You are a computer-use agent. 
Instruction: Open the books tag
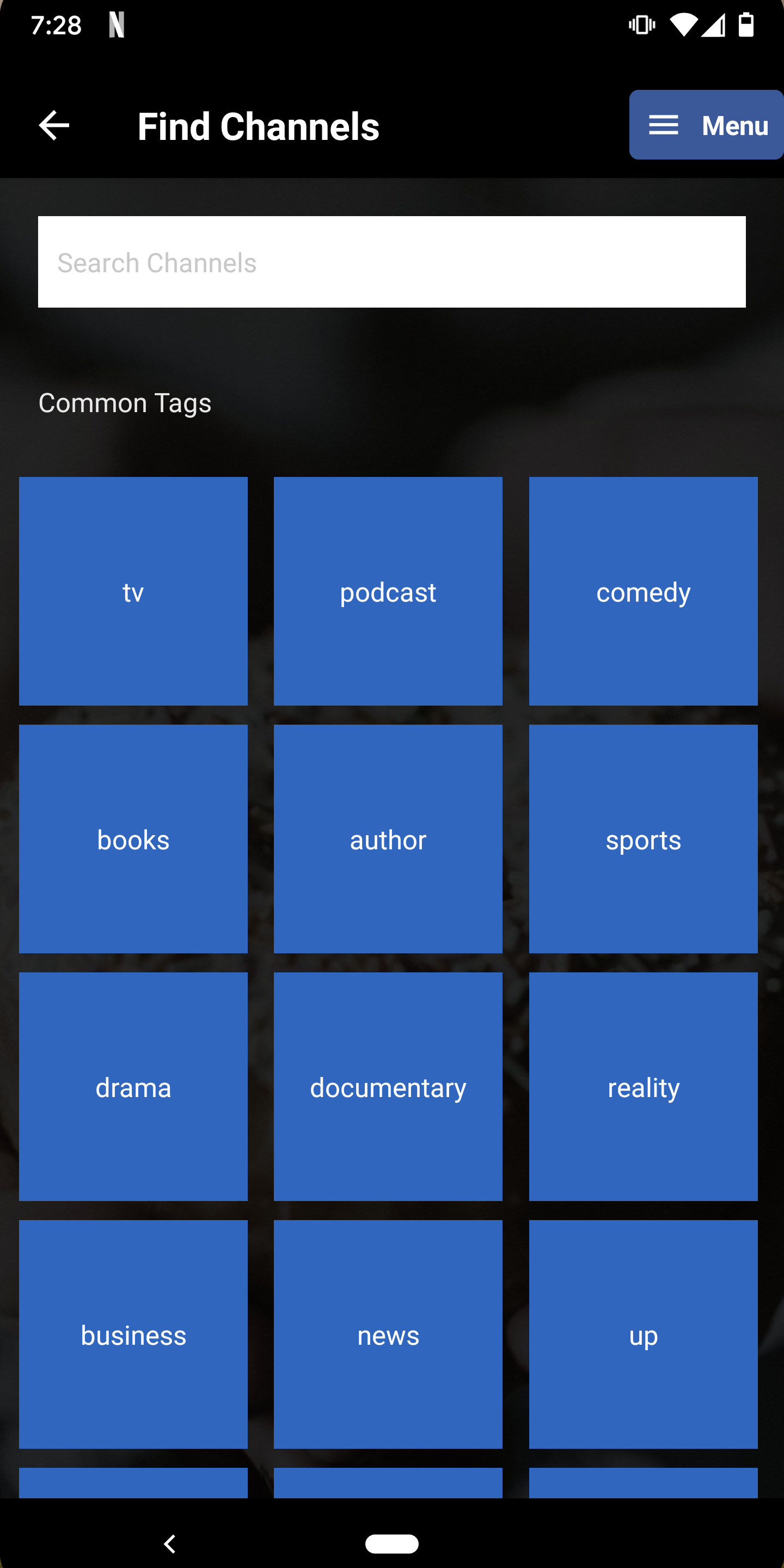133,839
